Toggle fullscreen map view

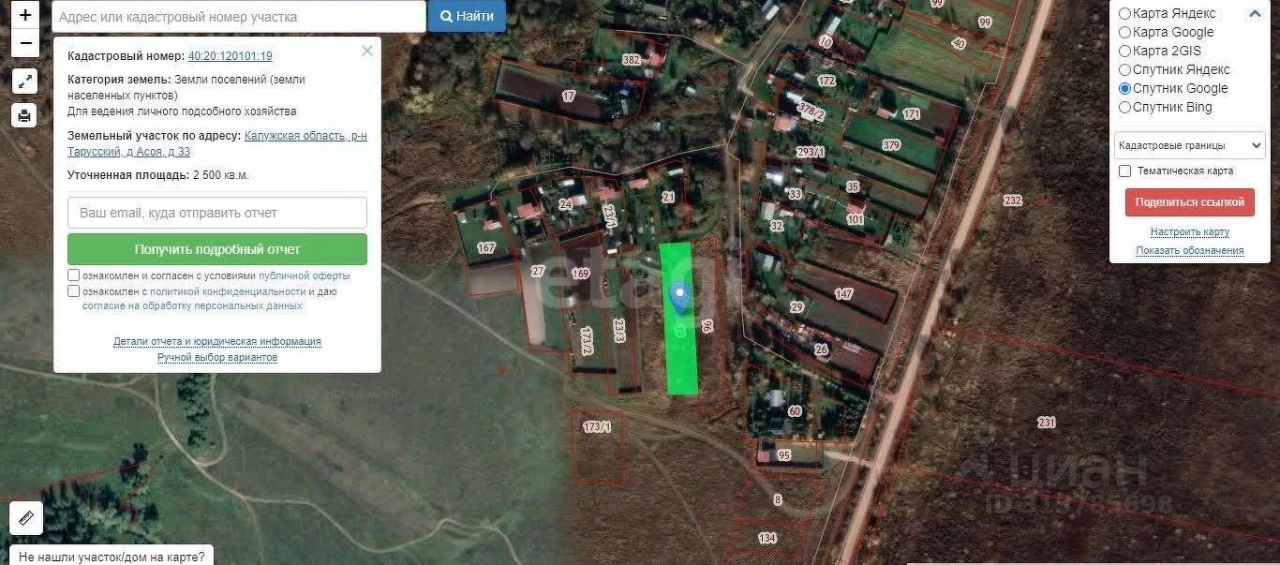25,82
